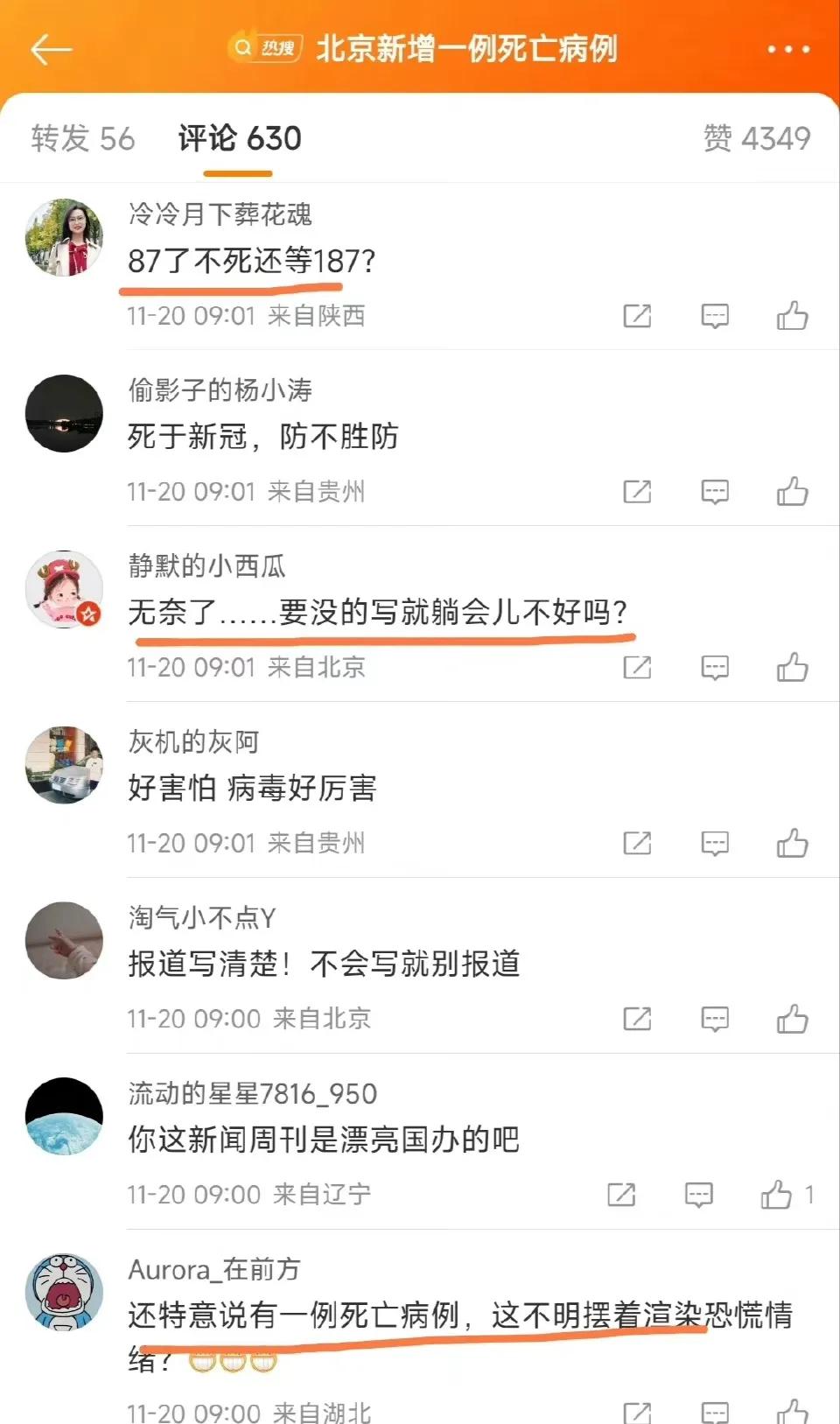Go back with the arrow icon

tap(51, 49)
